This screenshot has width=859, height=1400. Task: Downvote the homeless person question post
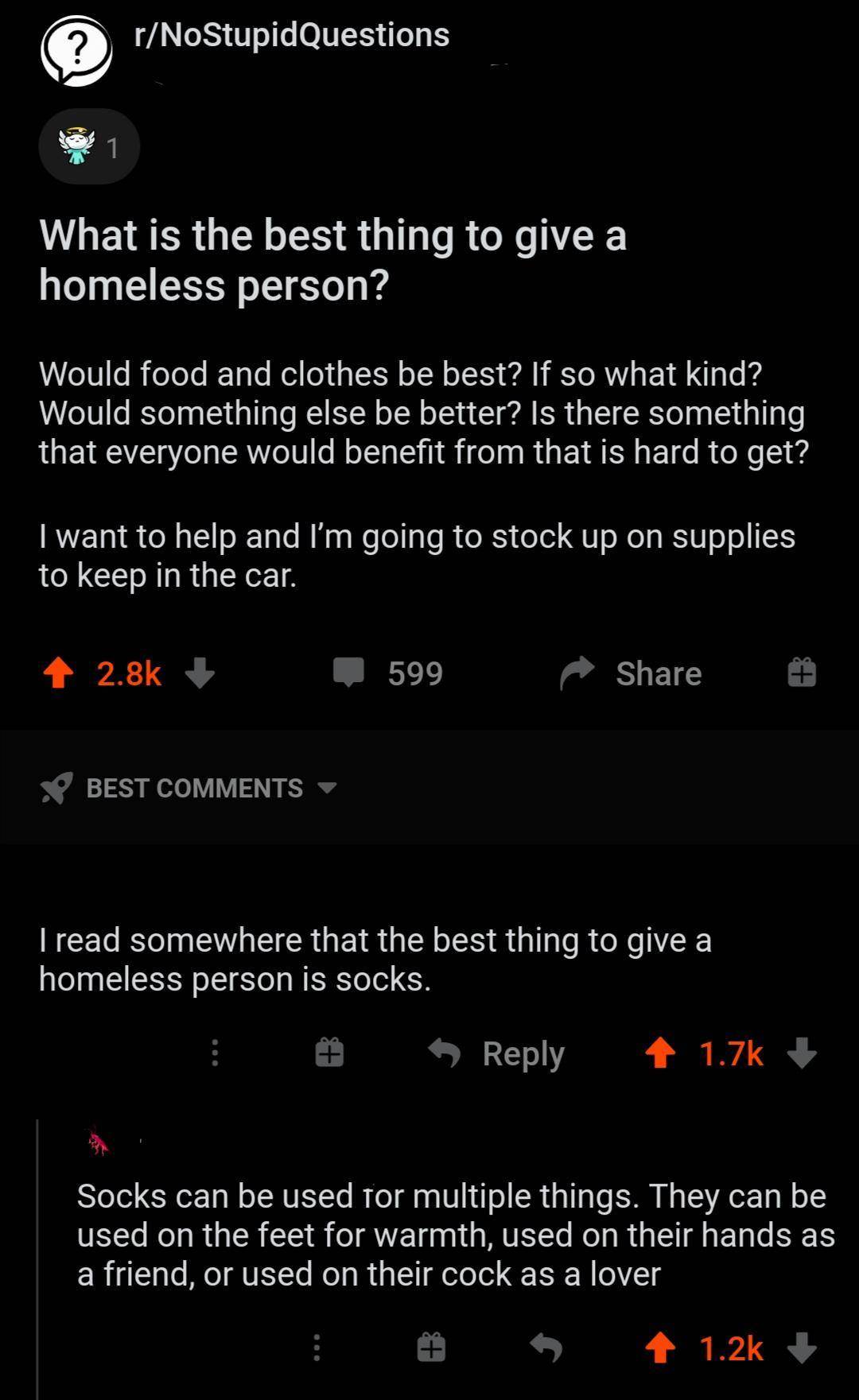click(200, 674)
